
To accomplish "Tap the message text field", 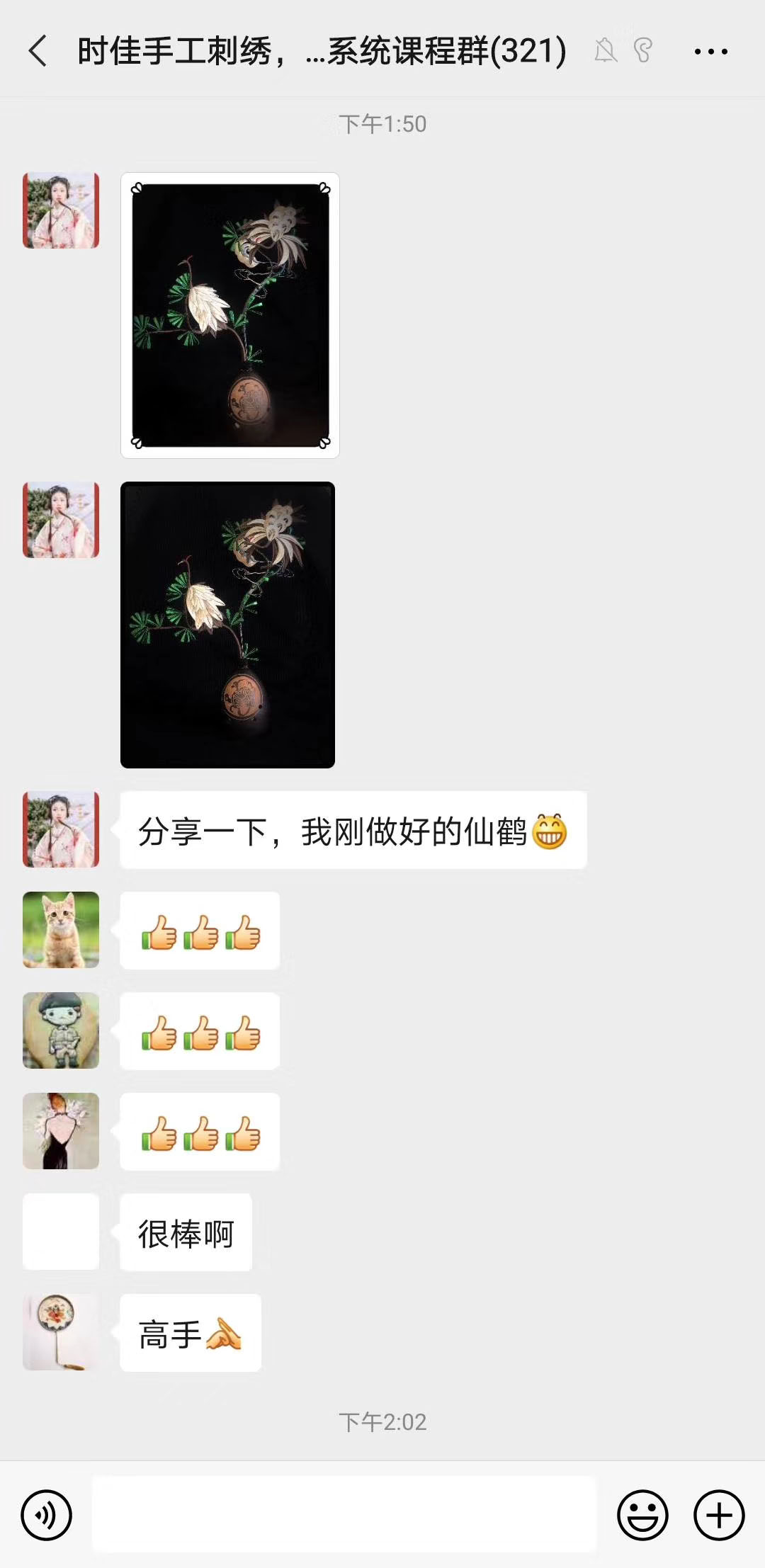I will click(x=344, y=1514).
